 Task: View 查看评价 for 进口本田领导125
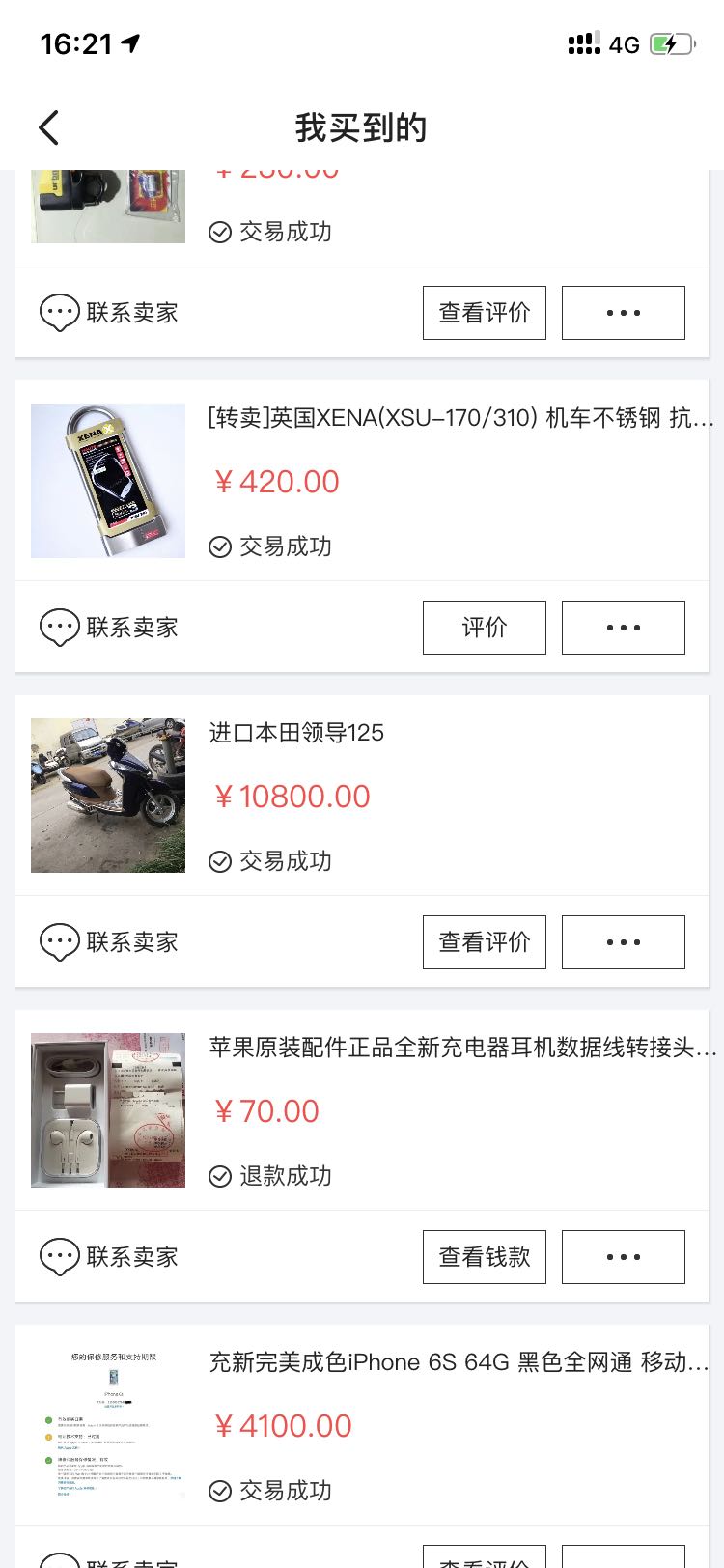coord(484,942)
